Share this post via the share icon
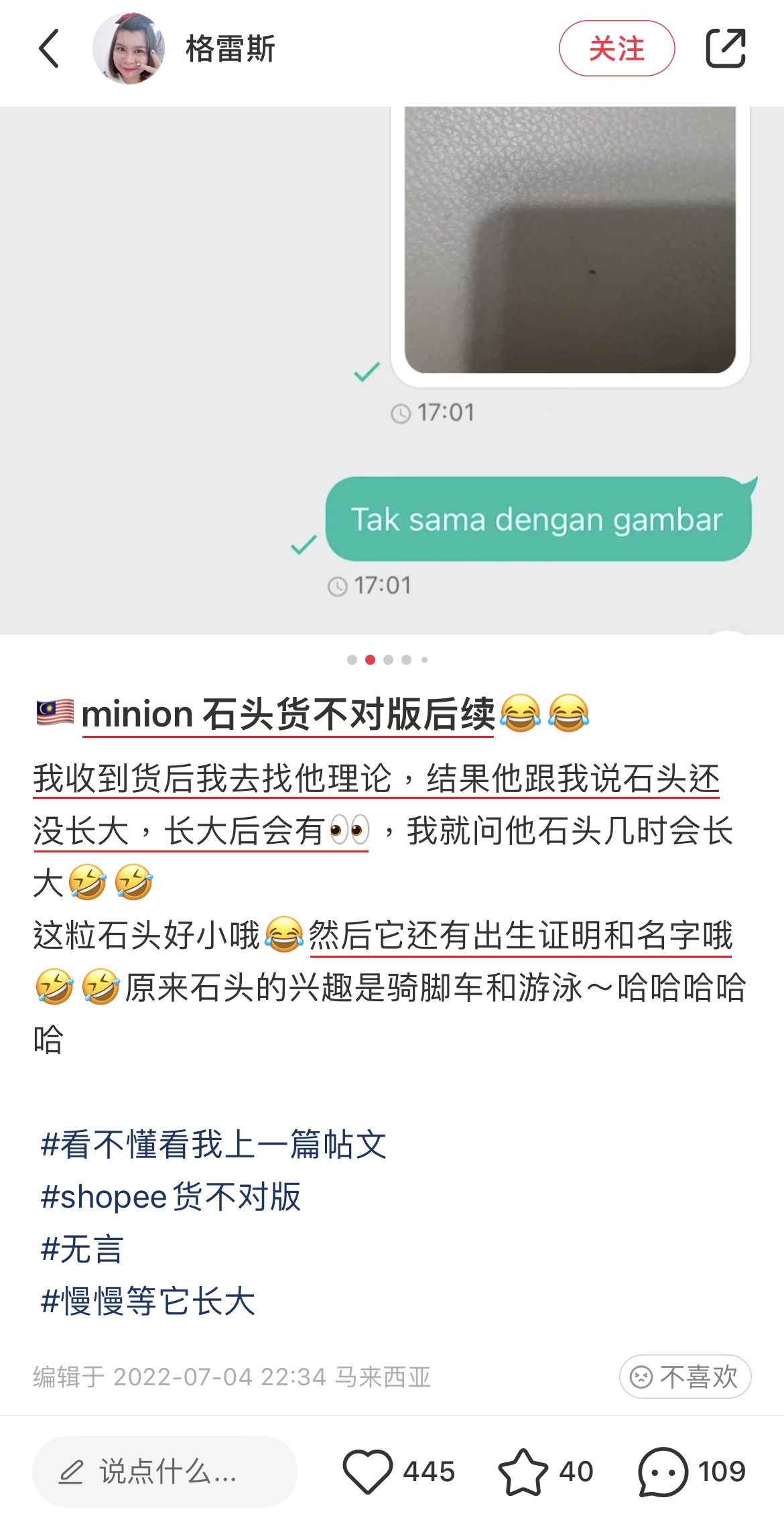784x1524 pixels. pyautogui.click(x=726, y=48)
